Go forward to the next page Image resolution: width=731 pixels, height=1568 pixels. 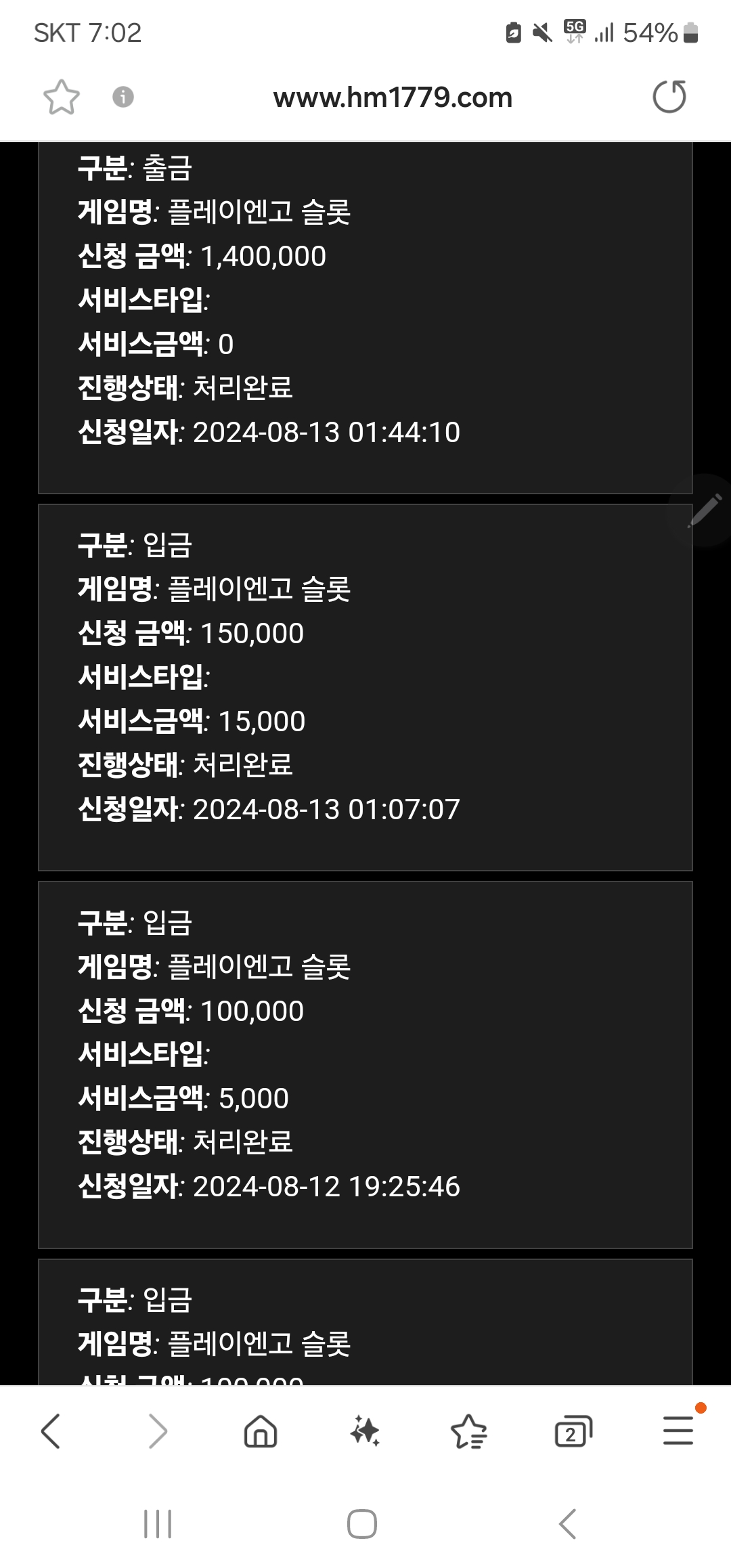(x=157, y=1431)
